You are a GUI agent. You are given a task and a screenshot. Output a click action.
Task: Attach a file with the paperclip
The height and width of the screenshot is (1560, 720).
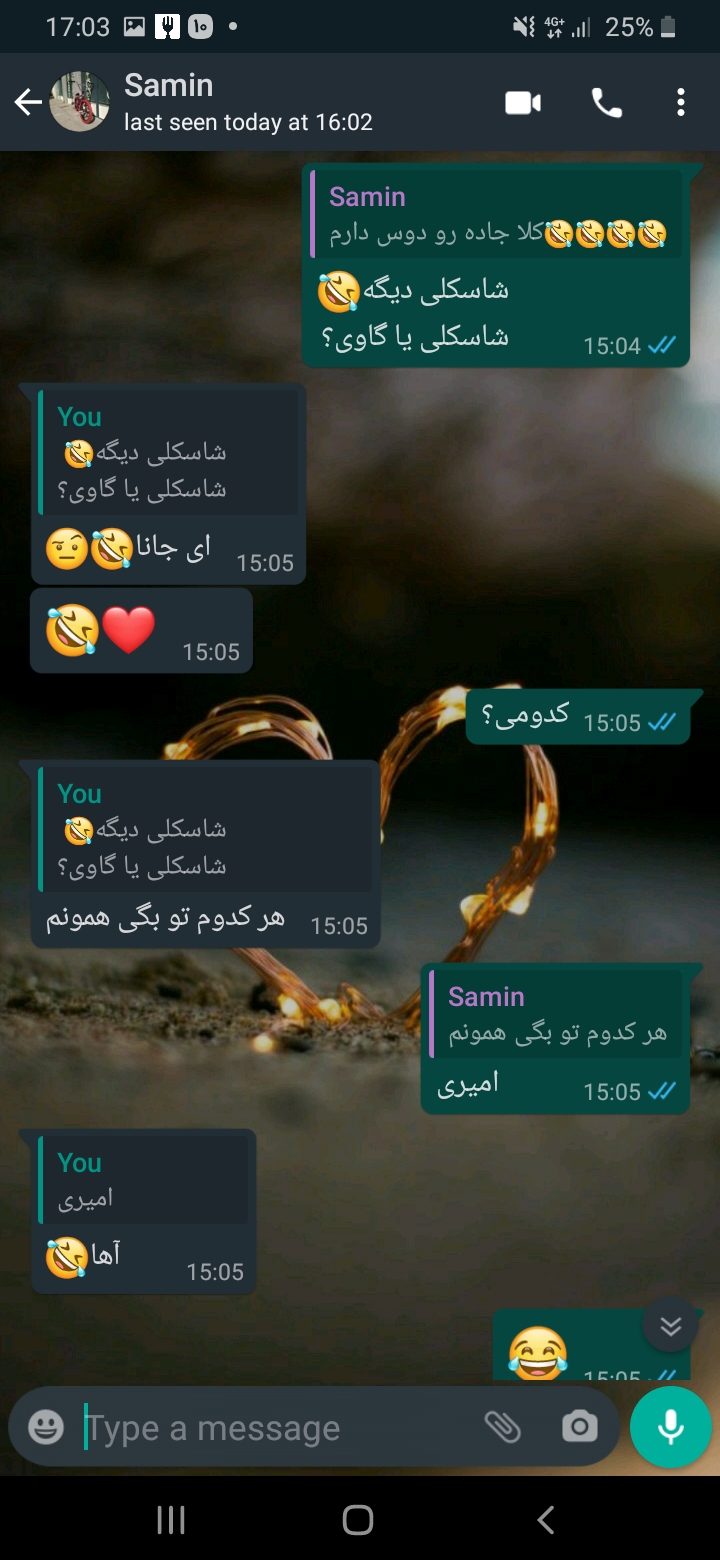coord(503,1427)
